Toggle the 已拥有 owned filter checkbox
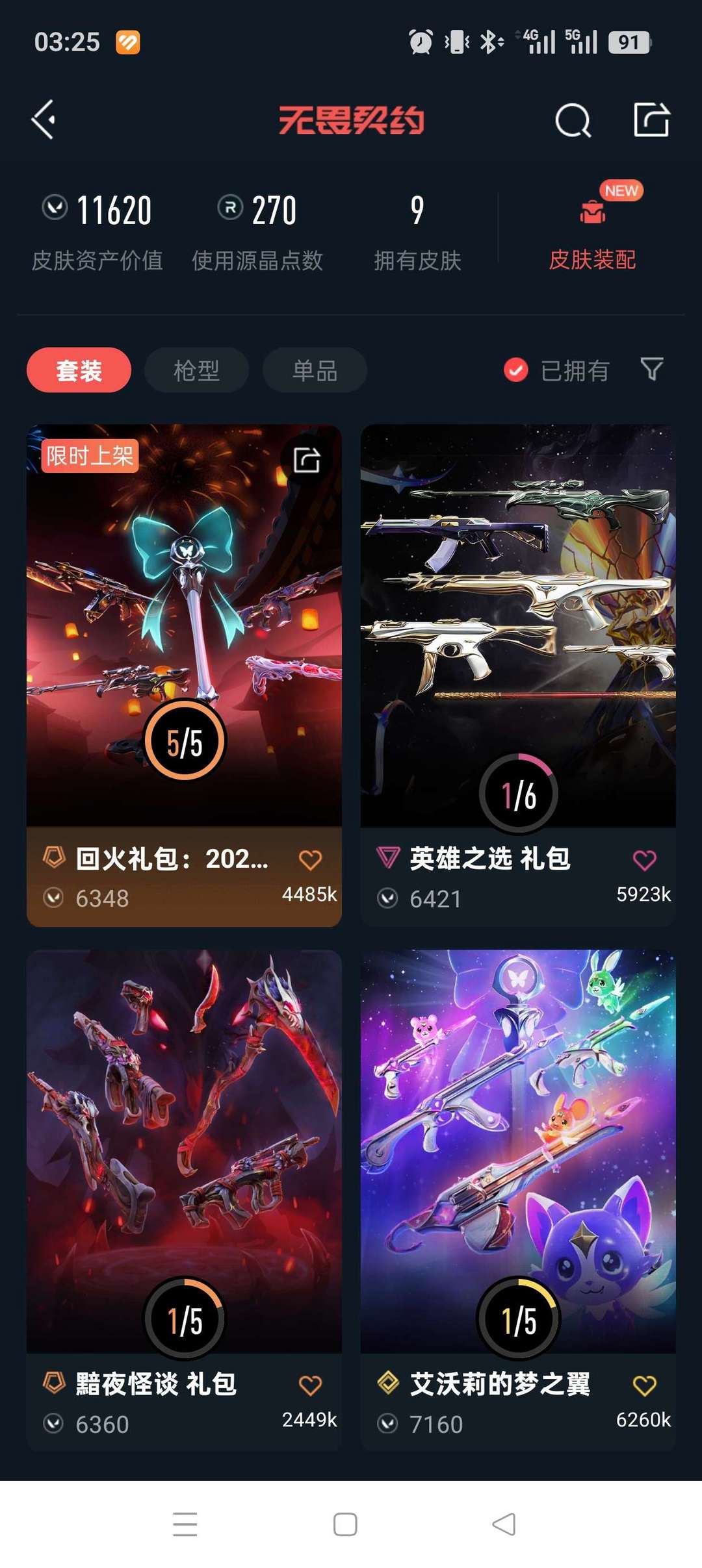 515,369
